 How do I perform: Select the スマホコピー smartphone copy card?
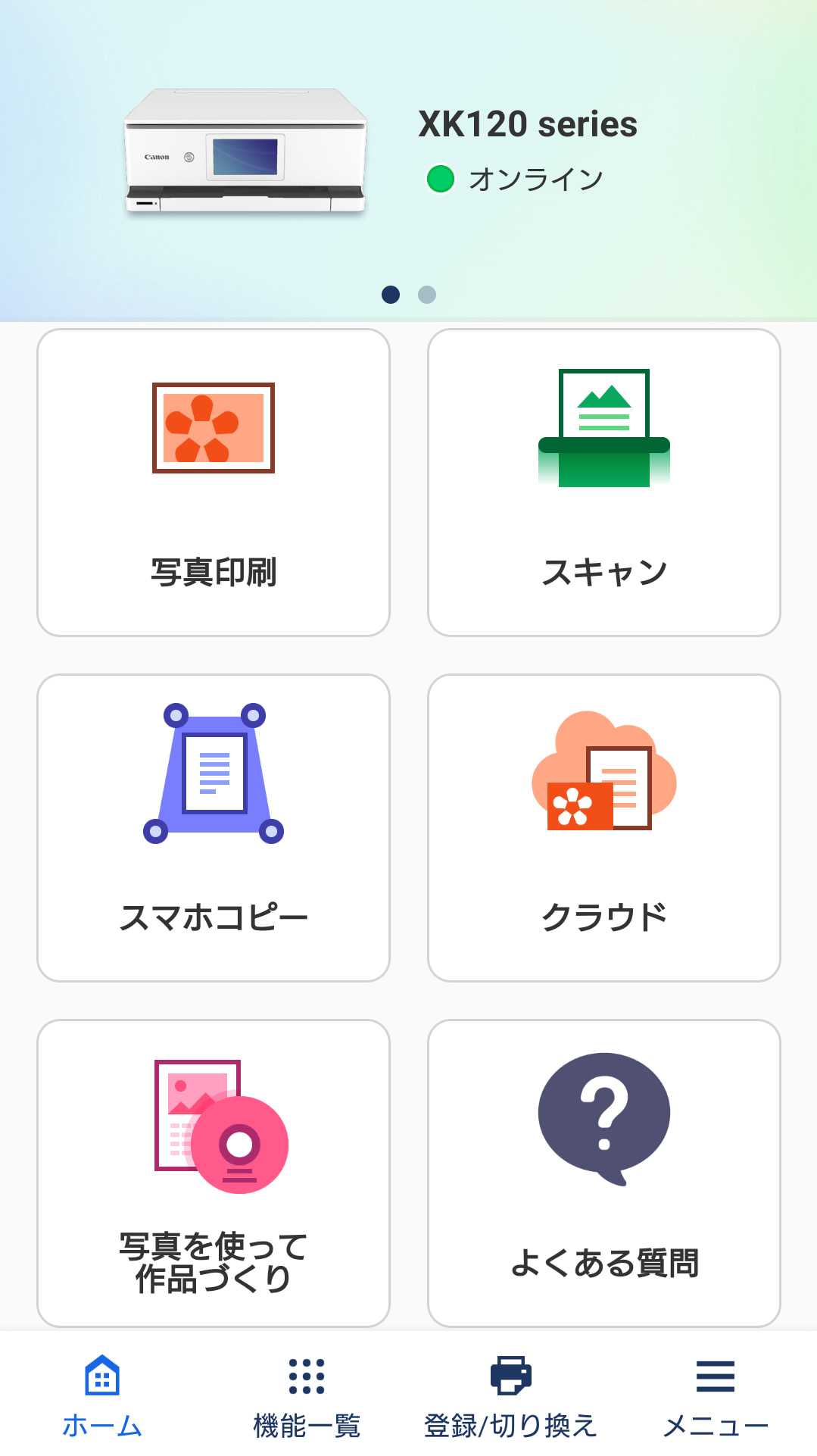pos(214,827)
